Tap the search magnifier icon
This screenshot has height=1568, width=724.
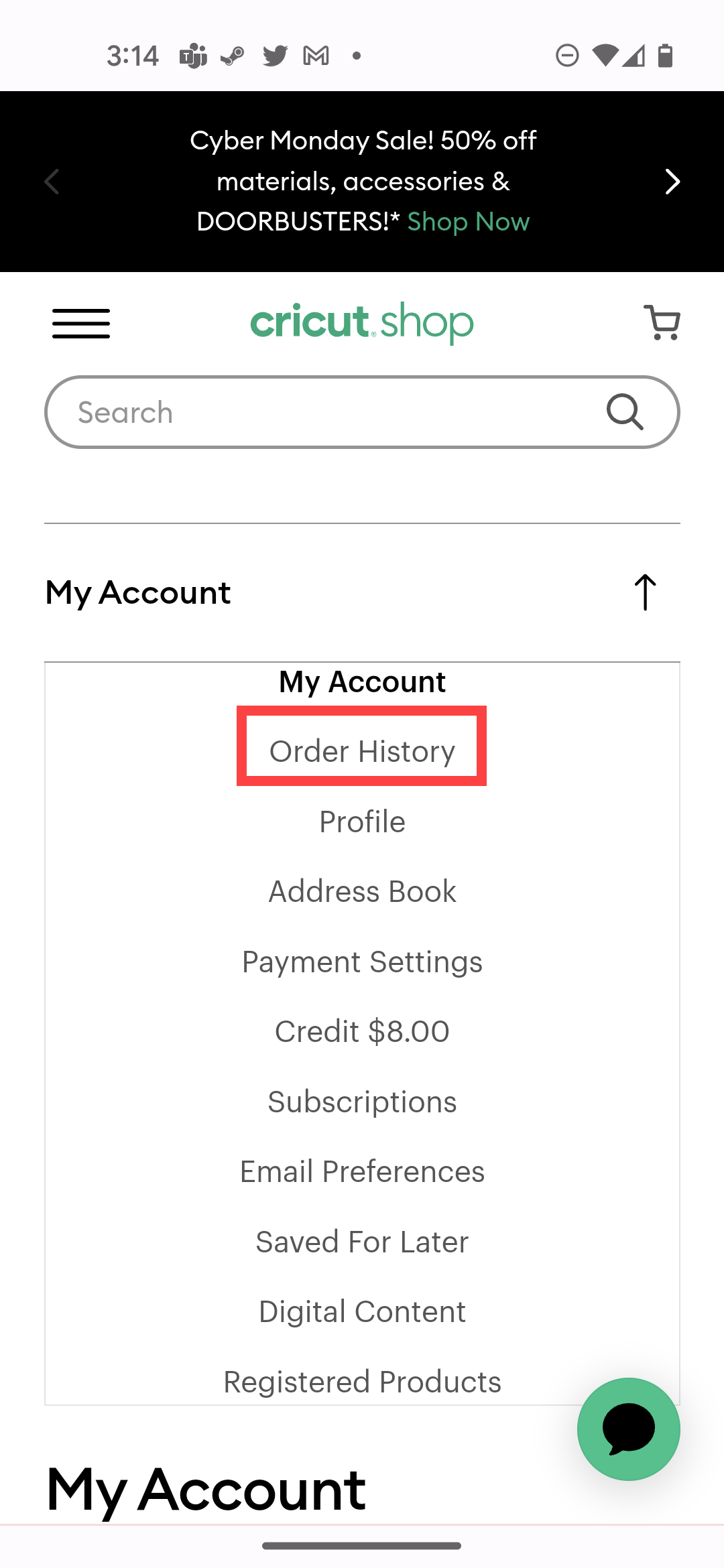click(x=625, y=411)
